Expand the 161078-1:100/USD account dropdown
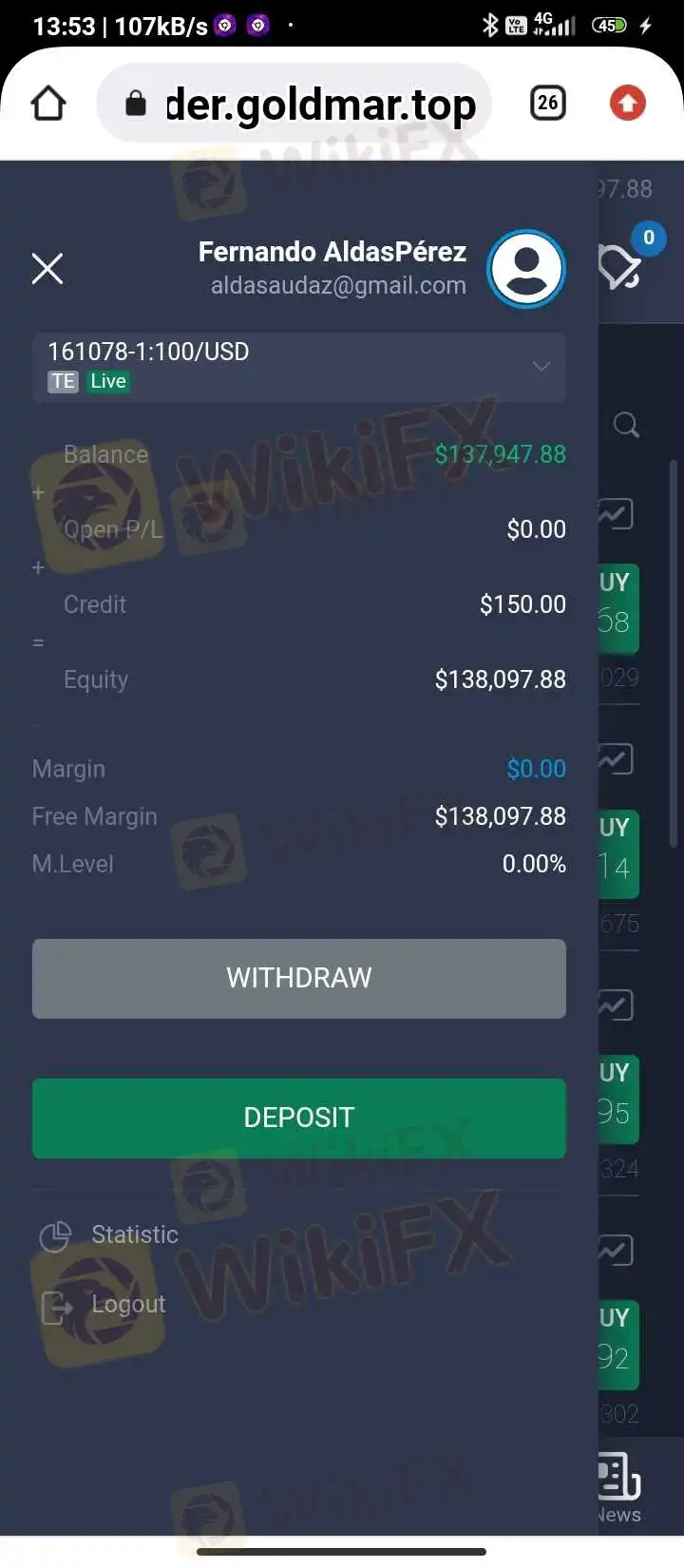Viewport: 684px width, 1568px height. [x=299, y=367]
